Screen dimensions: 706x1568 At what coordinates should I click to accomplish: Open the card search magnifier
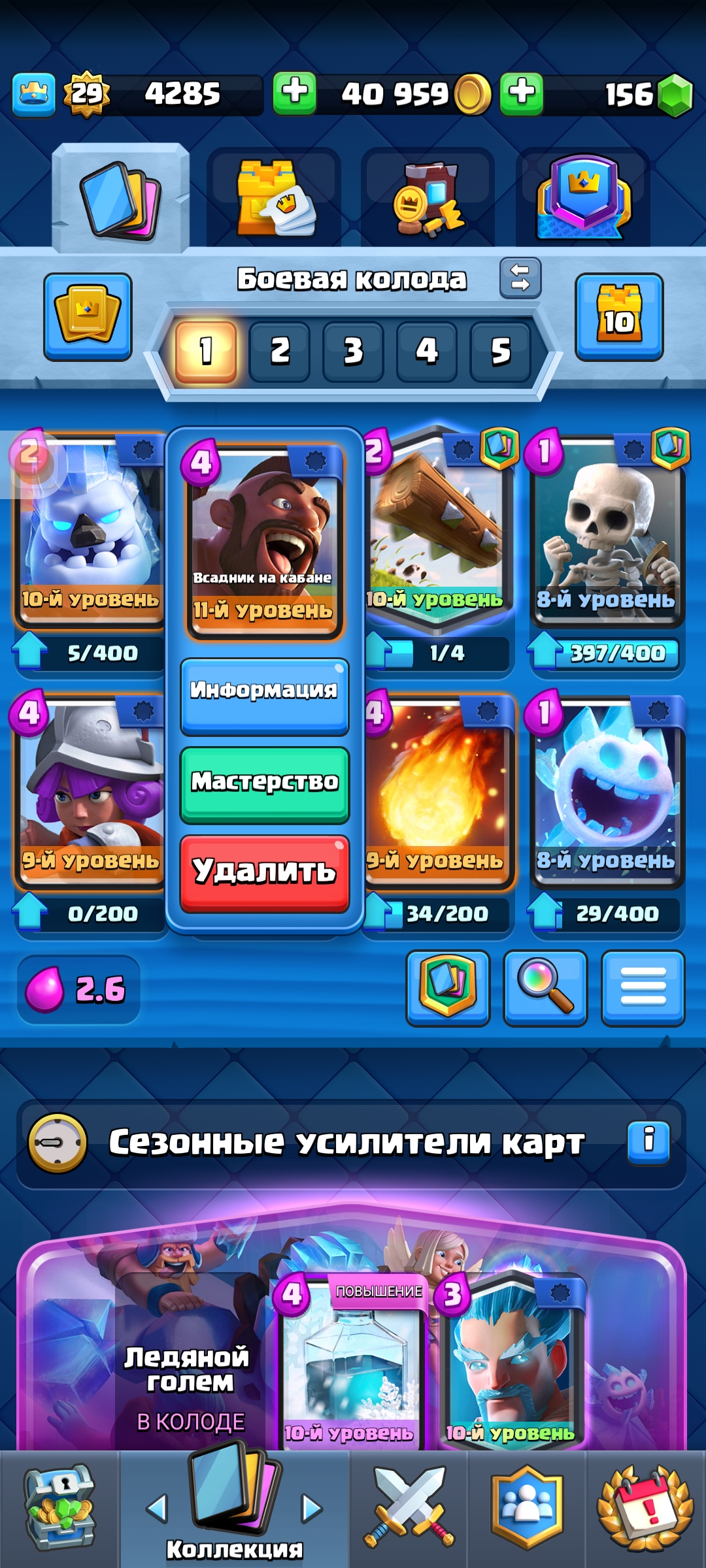545,988
